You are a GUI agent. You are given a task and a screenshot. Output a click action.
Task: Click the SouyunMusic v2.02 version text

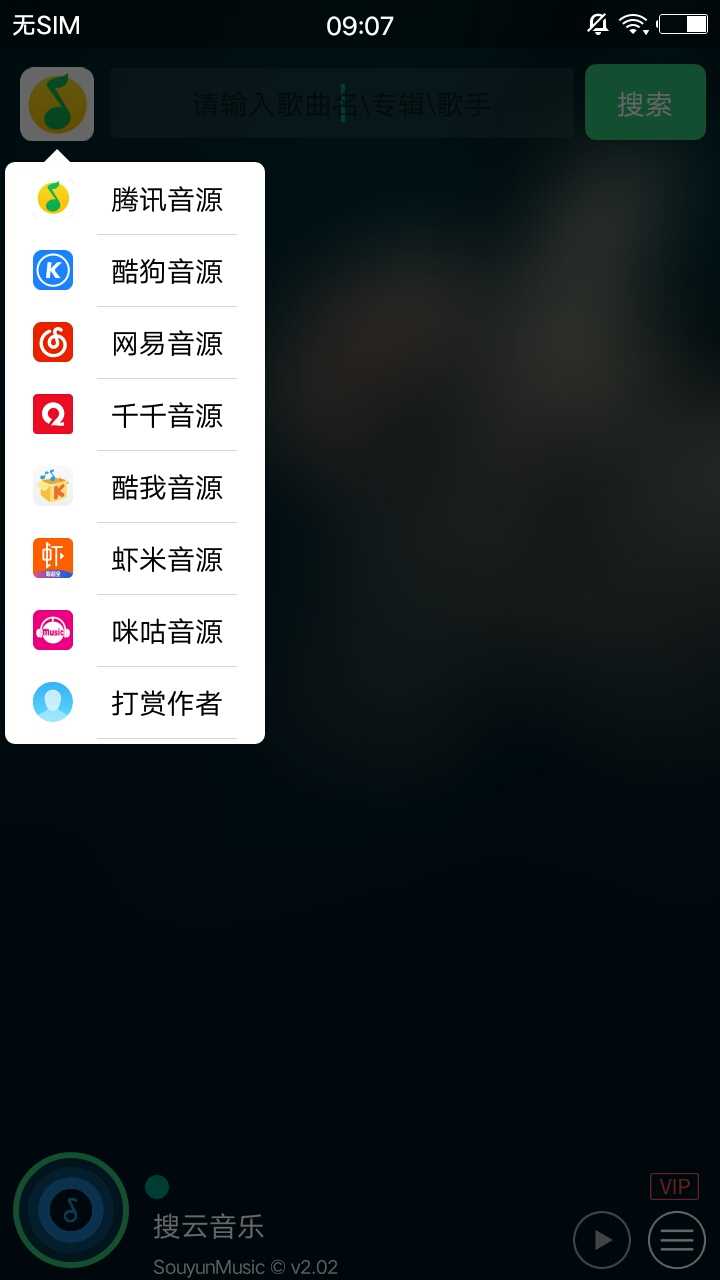click(247, 1265)
